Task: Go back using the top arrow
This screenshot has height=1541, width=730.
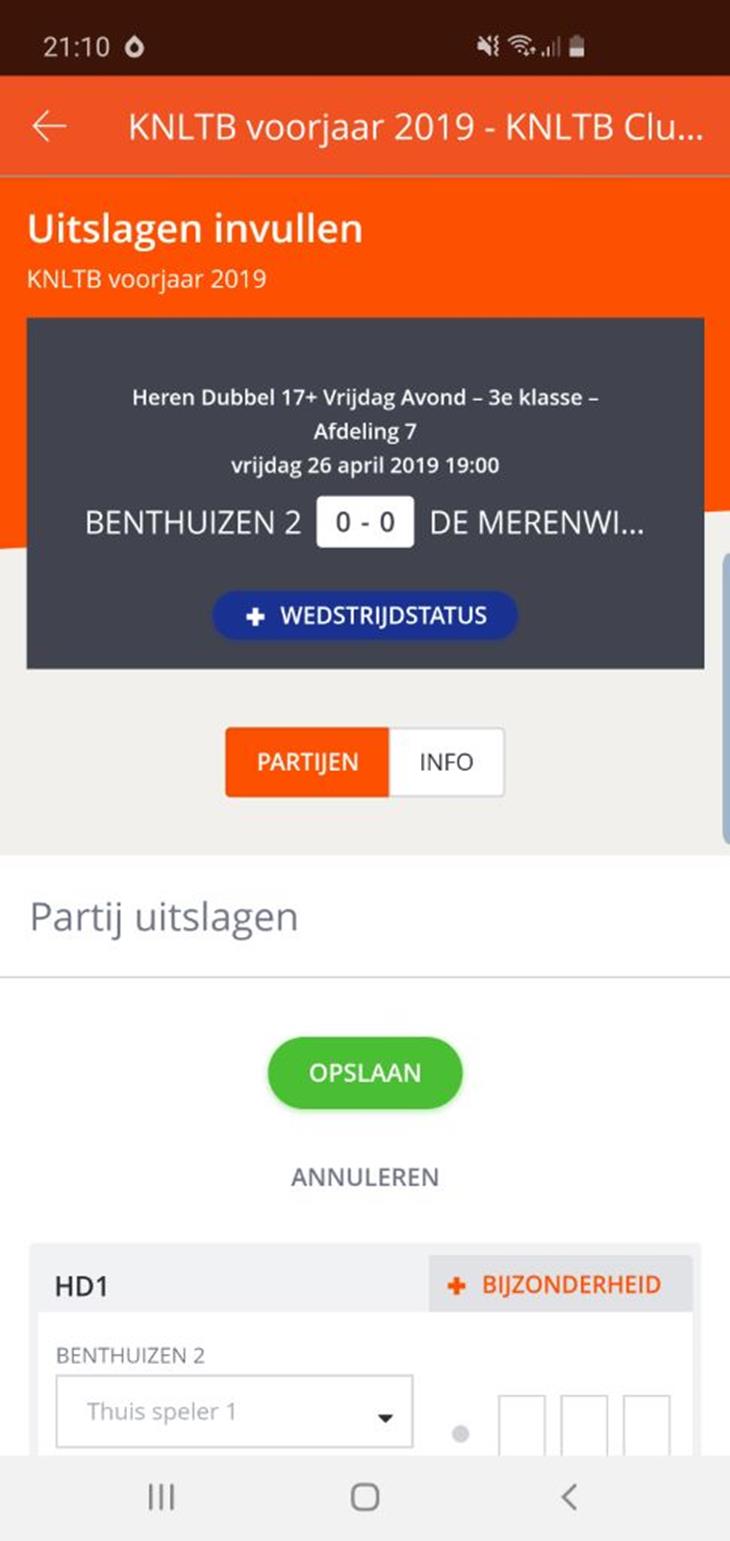Action: (49, 126)
